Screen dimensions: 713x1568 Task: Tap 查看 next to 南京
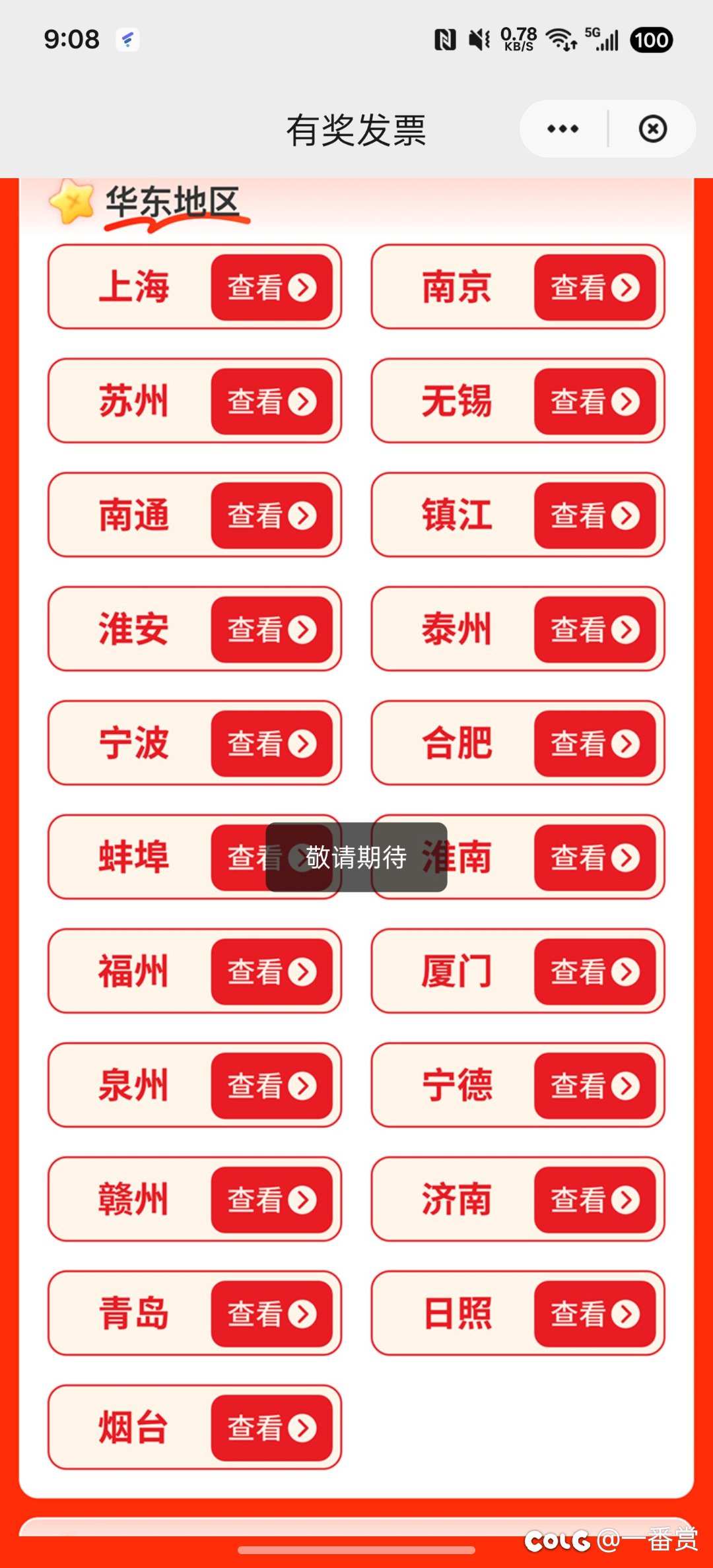pyautogui.click(x=594, y=287)
